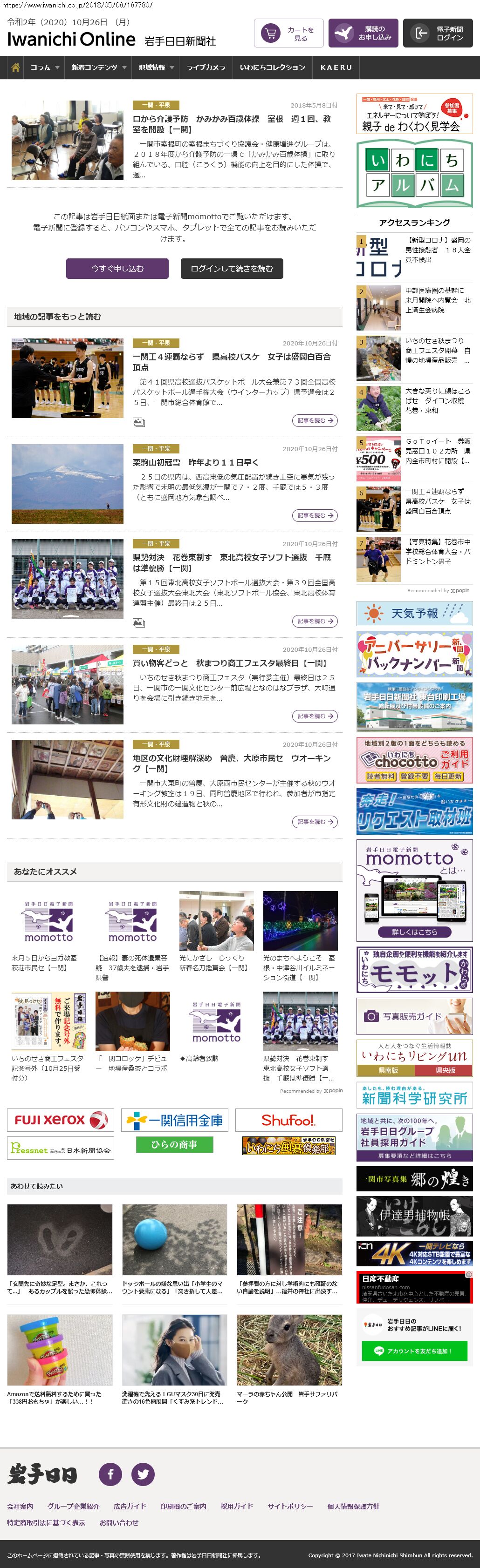Open the 天気予報 weather banner
The height and width of the screenshot is (1568, 480).
tap(414, 614)
